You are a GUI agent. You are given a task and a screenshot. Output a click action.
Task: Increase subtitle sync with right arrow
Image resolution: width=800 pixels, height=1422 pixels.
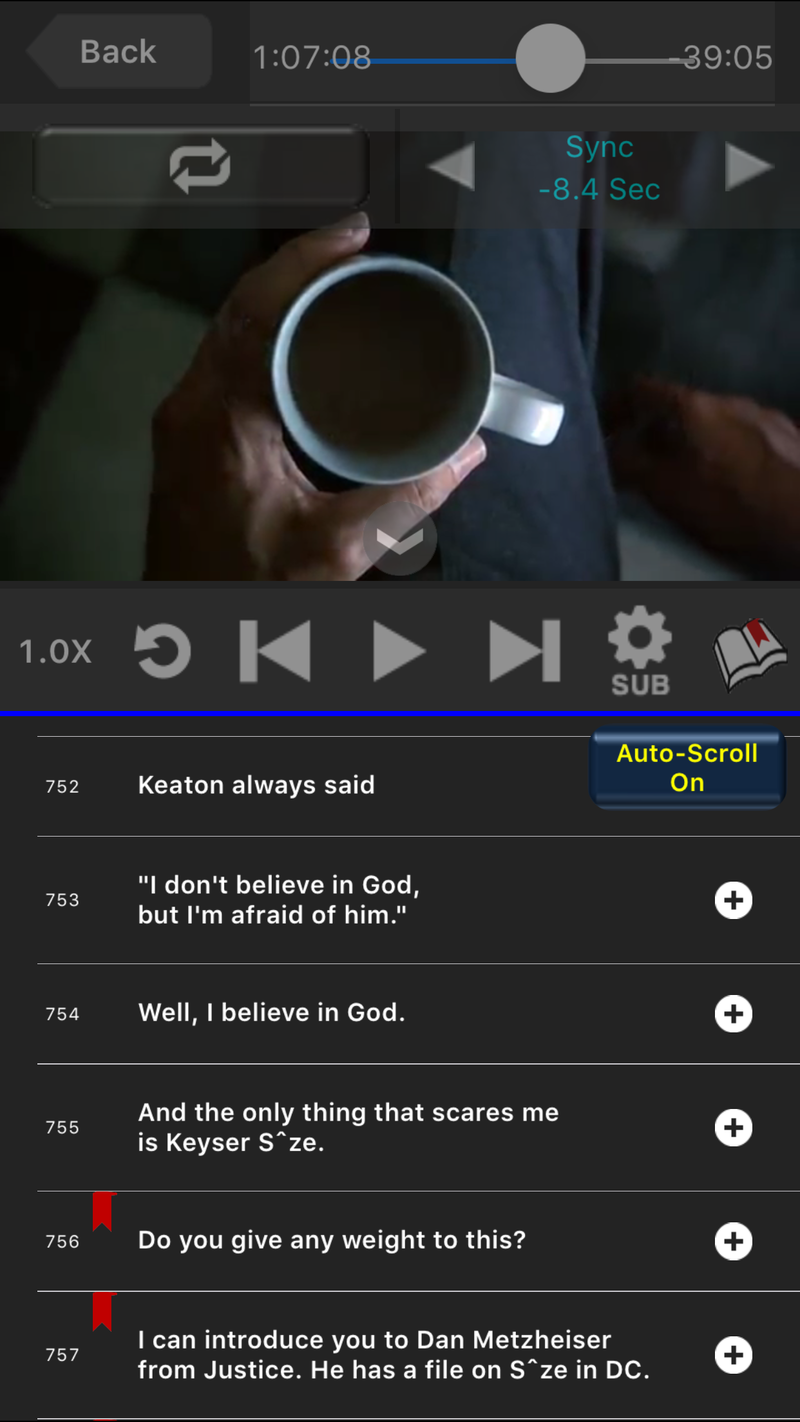(748, 167)
